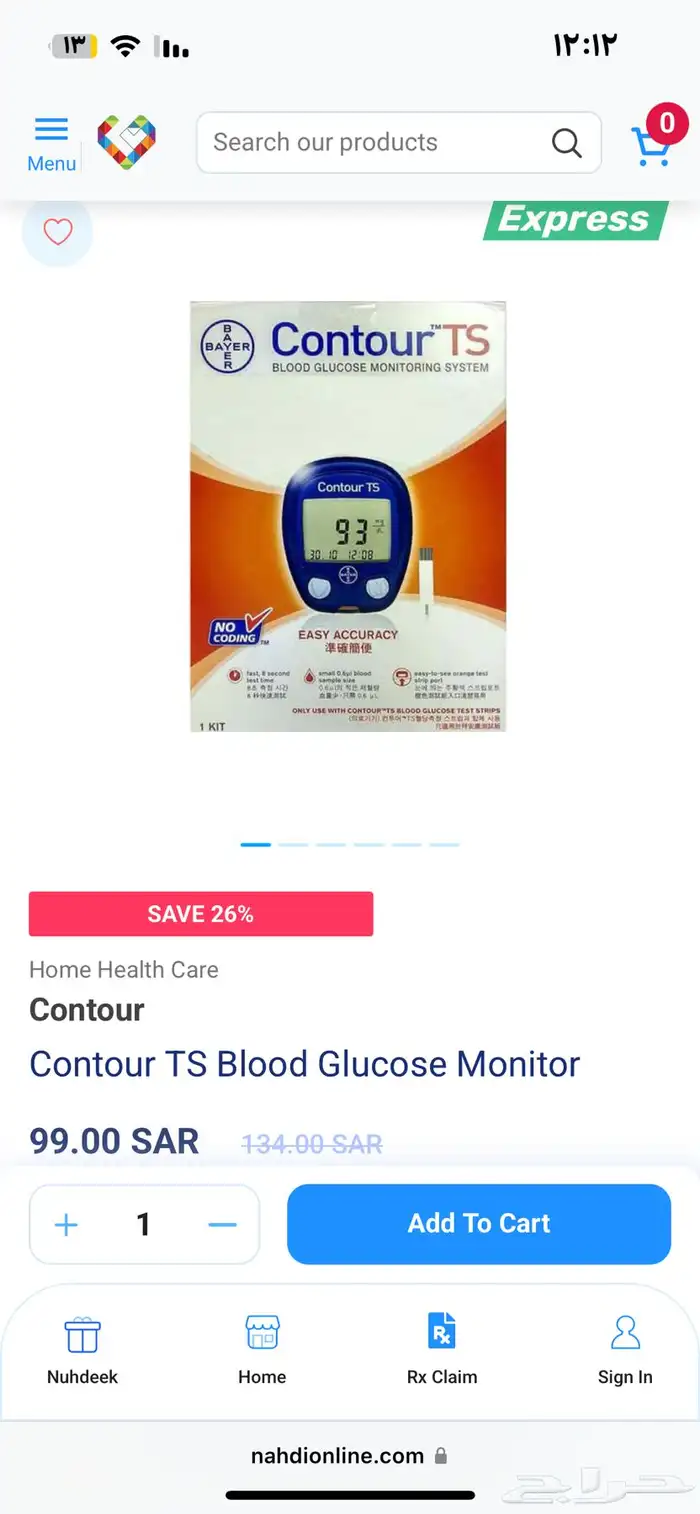Viewport: 700px width, 1514px height.
Task: Open the Contour TS product image
Action: [348, 516]
